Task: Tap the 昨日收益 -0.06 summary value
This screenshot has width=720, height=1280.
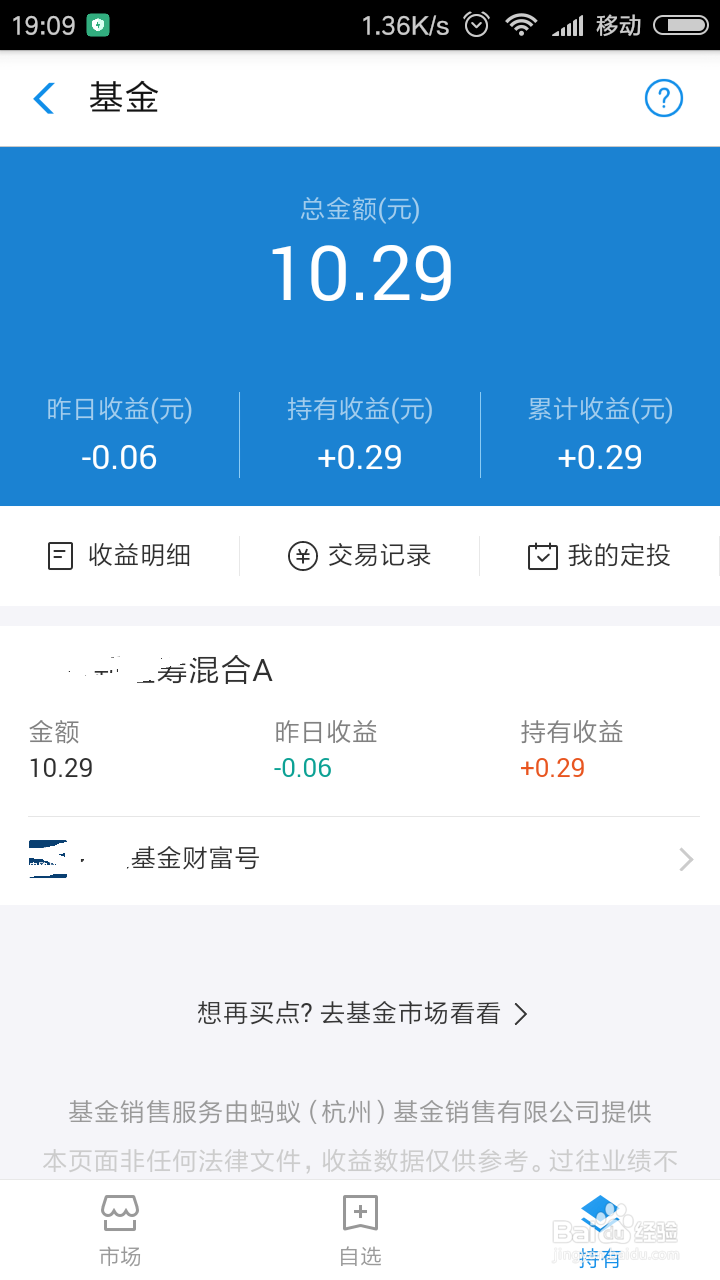Action: coord(120,458)
